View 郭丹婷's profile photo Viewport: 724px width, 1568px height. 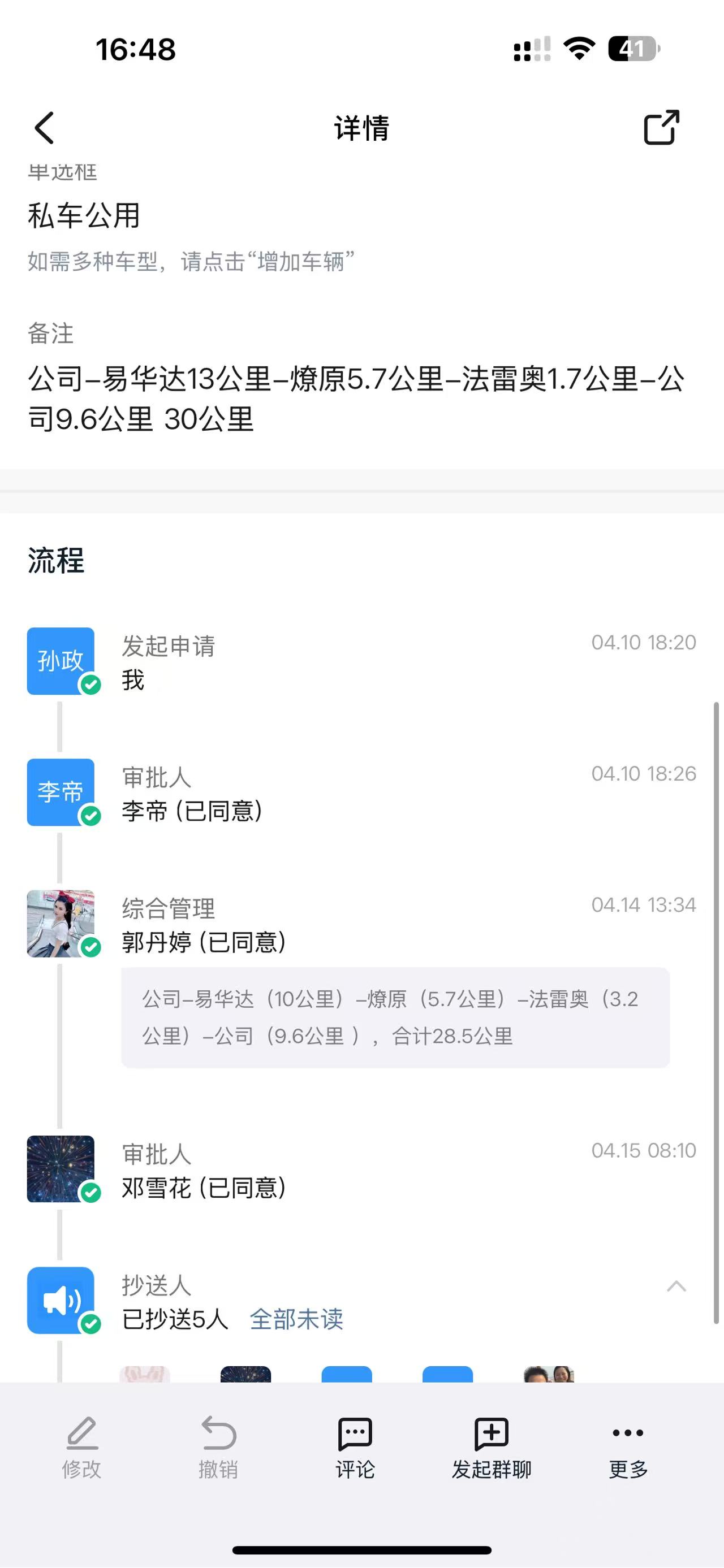(x=61, y=924)
